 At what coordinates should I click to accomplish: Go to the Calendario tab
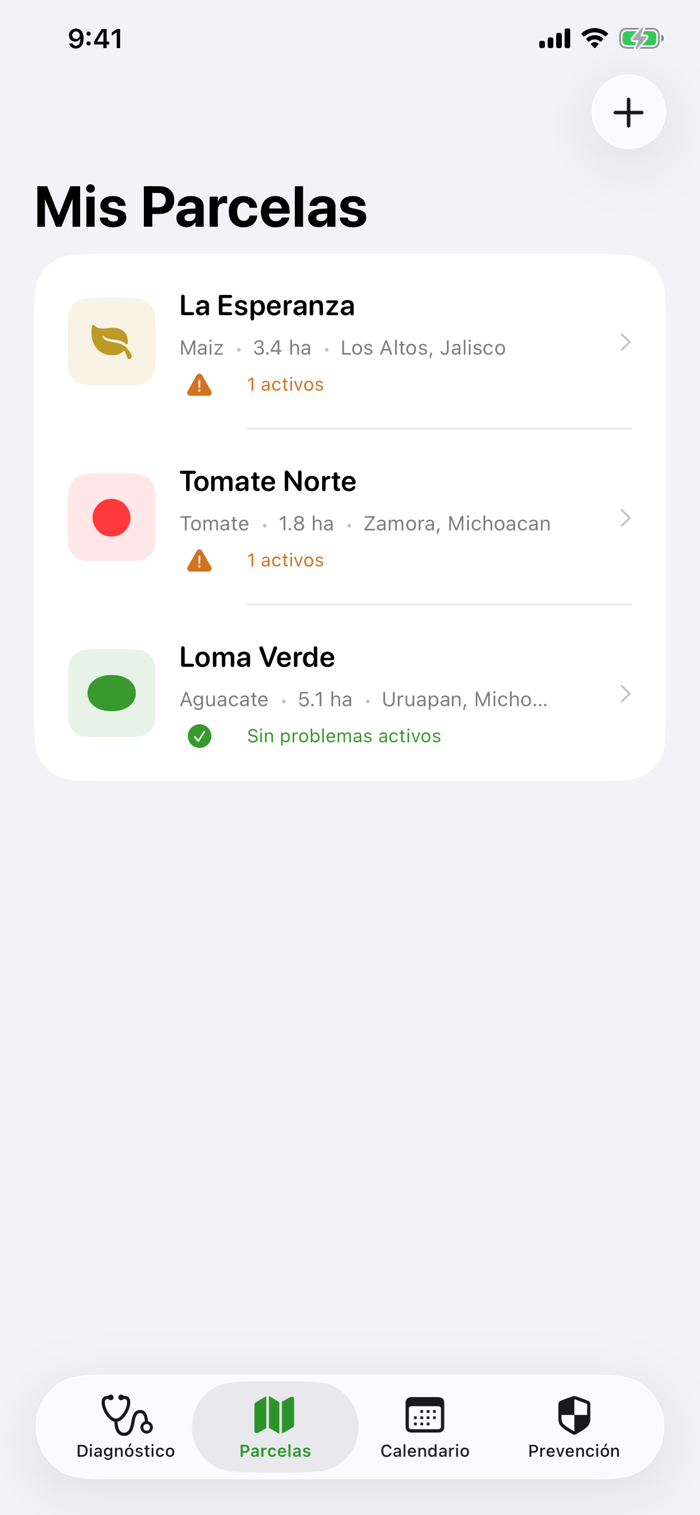point(424,1426)
